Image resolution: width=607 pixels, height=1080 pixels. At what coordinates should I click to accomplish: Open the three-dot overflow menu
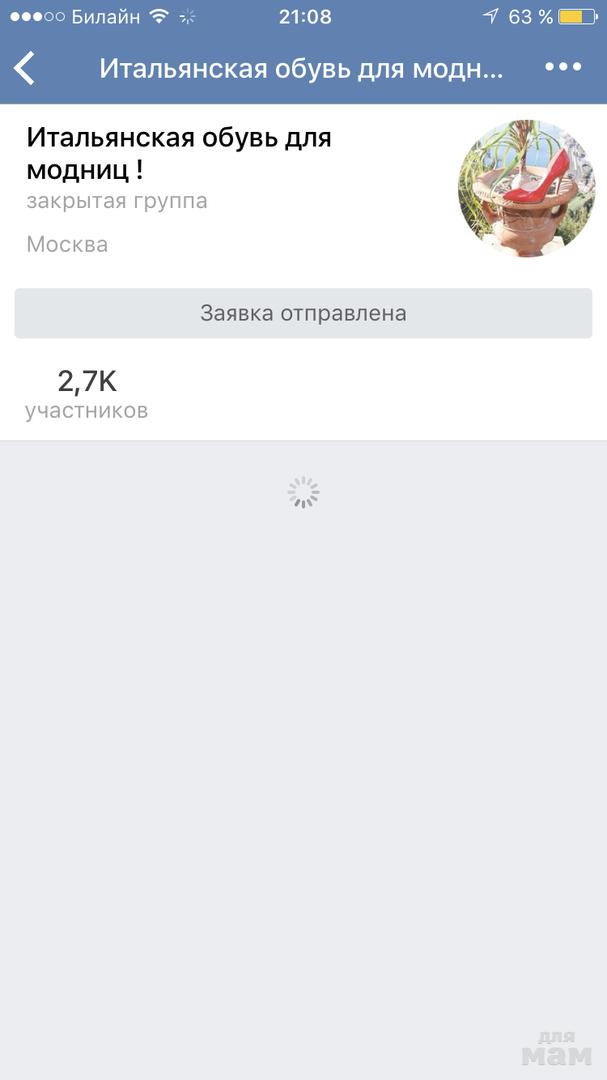coord(563,67)
